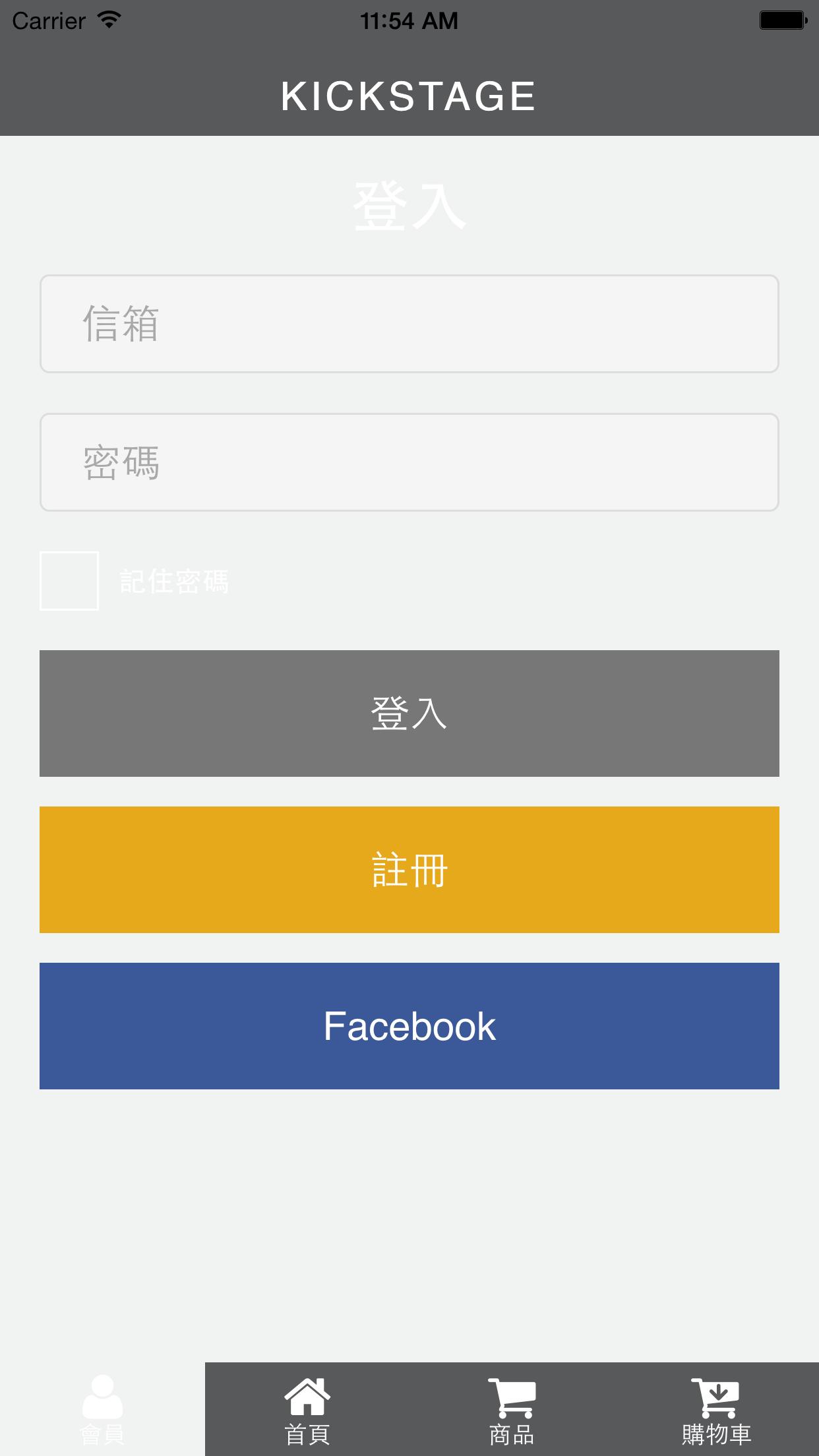Go to the 首頁 tab
The image size is (819, 1456).
click(x=307, y=1409)
